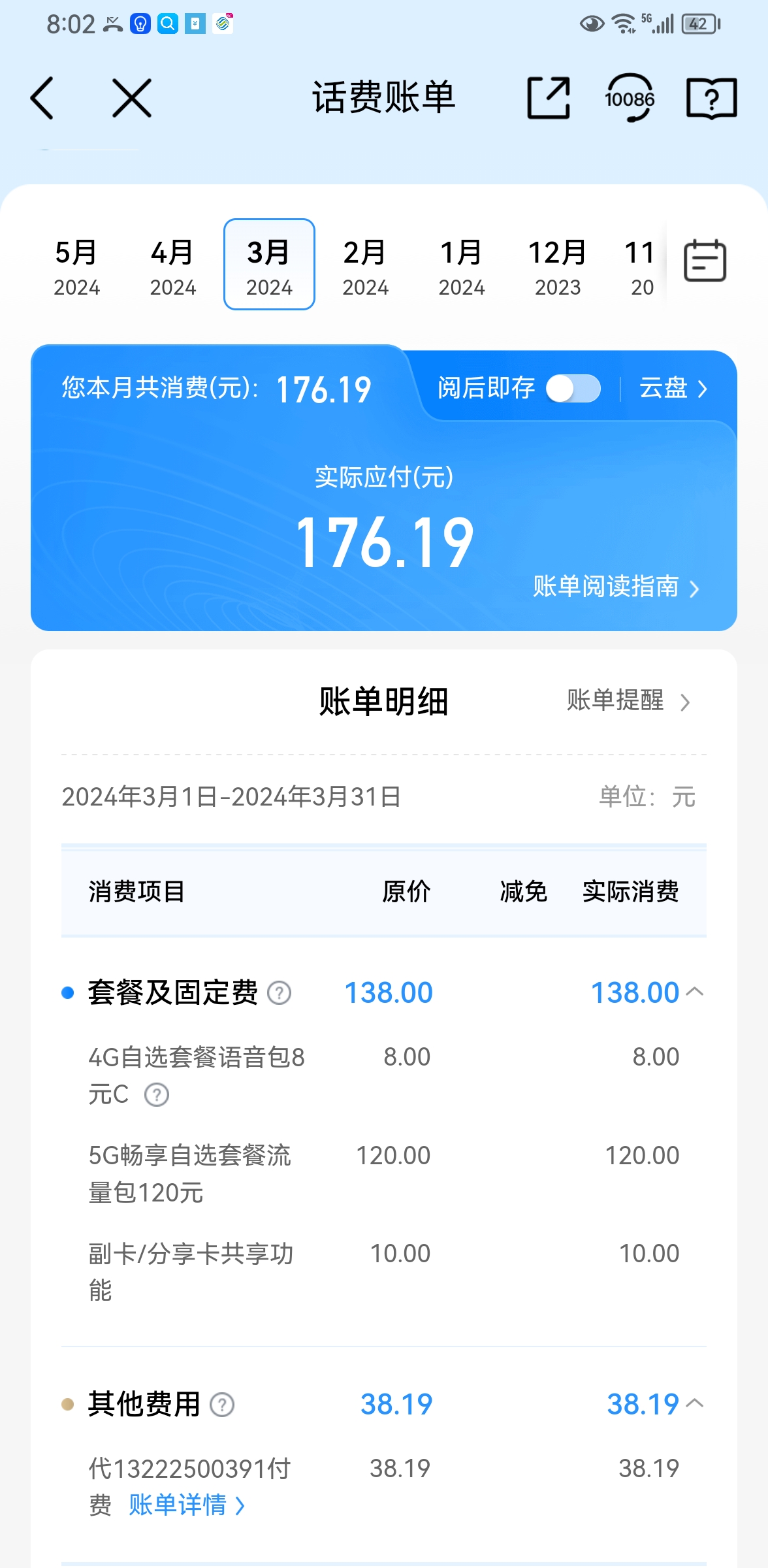
Task: View the 1月 2024 bill
Action: (461, 267)
